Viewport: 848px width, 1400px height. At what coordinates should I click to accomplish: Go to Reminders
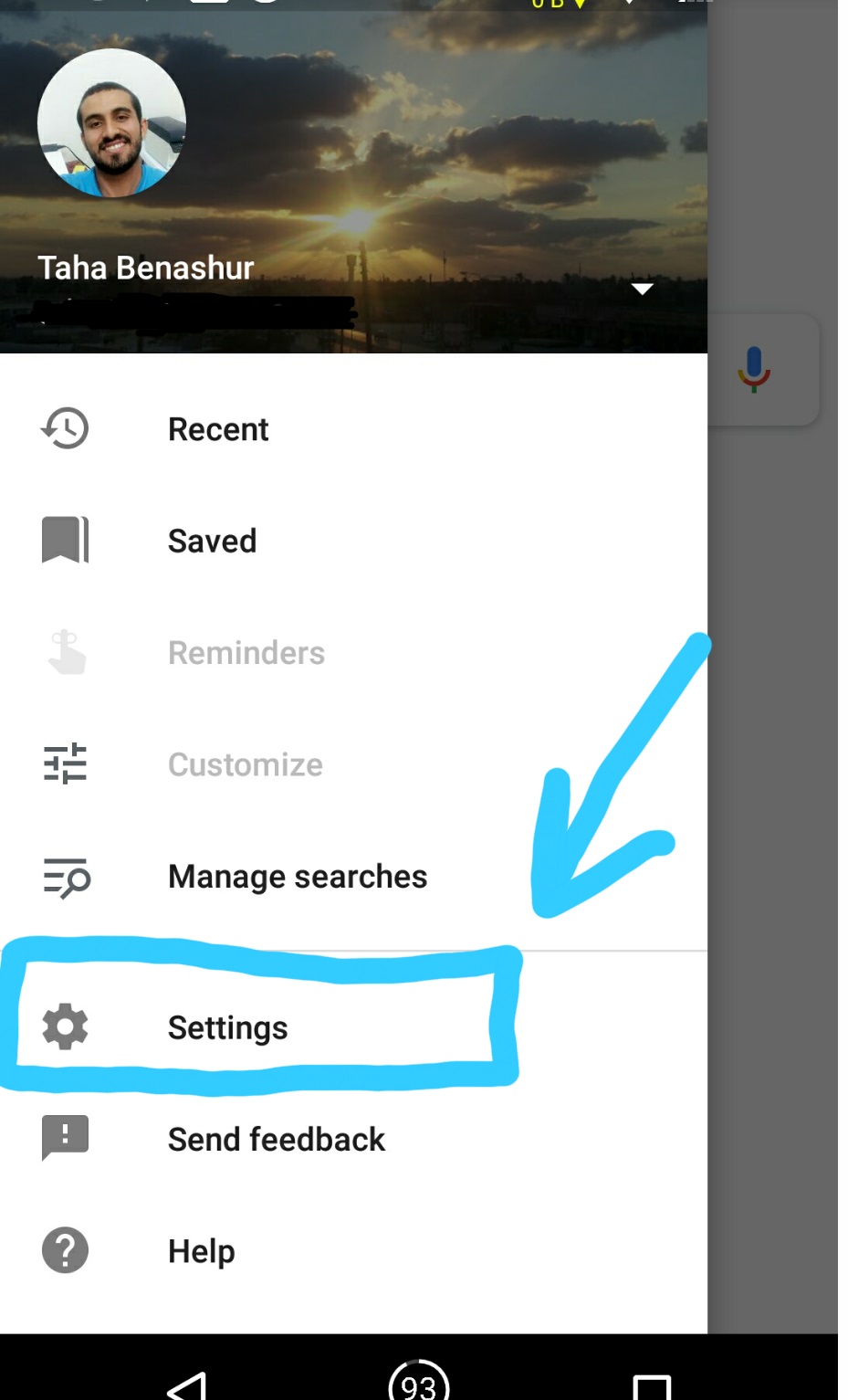[246, 653]
